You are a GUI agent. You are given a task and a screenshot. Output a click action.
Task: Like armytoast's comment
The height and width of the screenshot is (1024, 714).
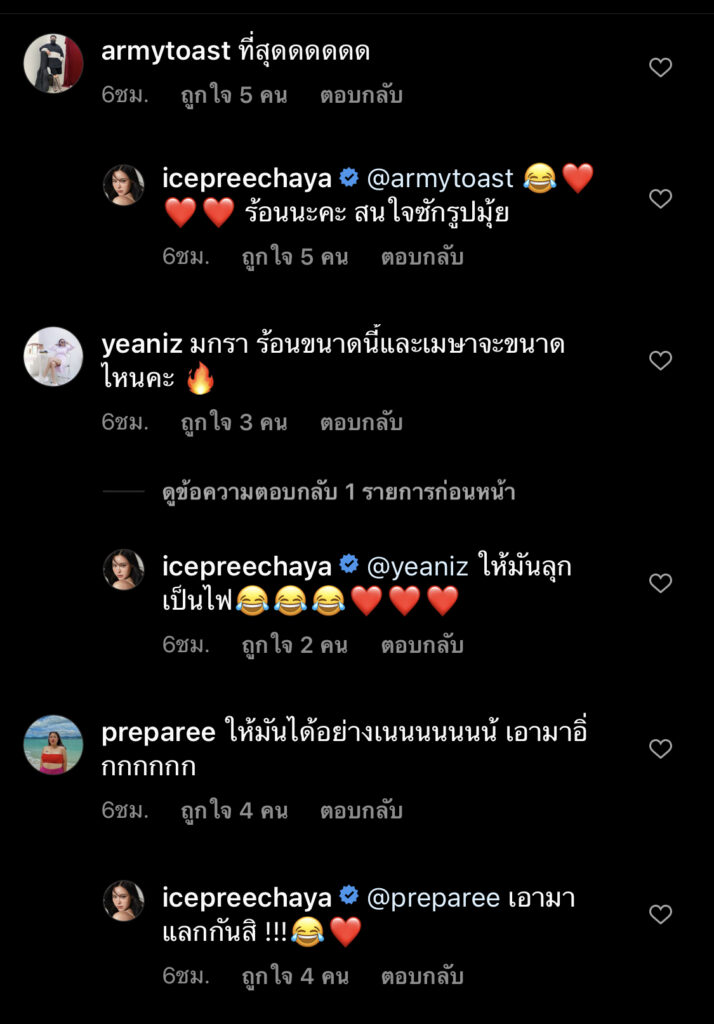660,67
